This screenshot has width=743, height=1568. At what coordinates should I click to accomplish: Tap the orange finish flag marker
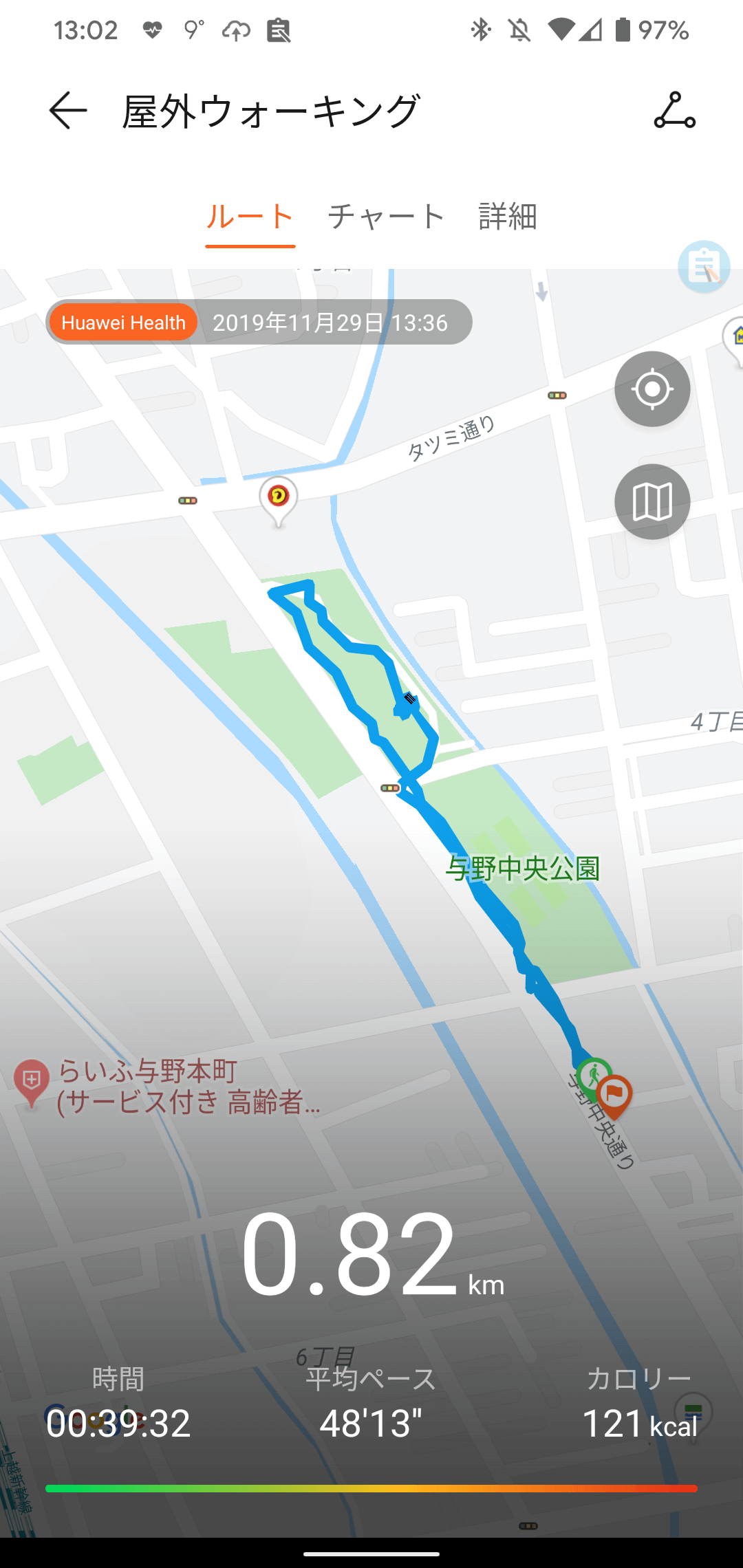tap(614, 1096)
